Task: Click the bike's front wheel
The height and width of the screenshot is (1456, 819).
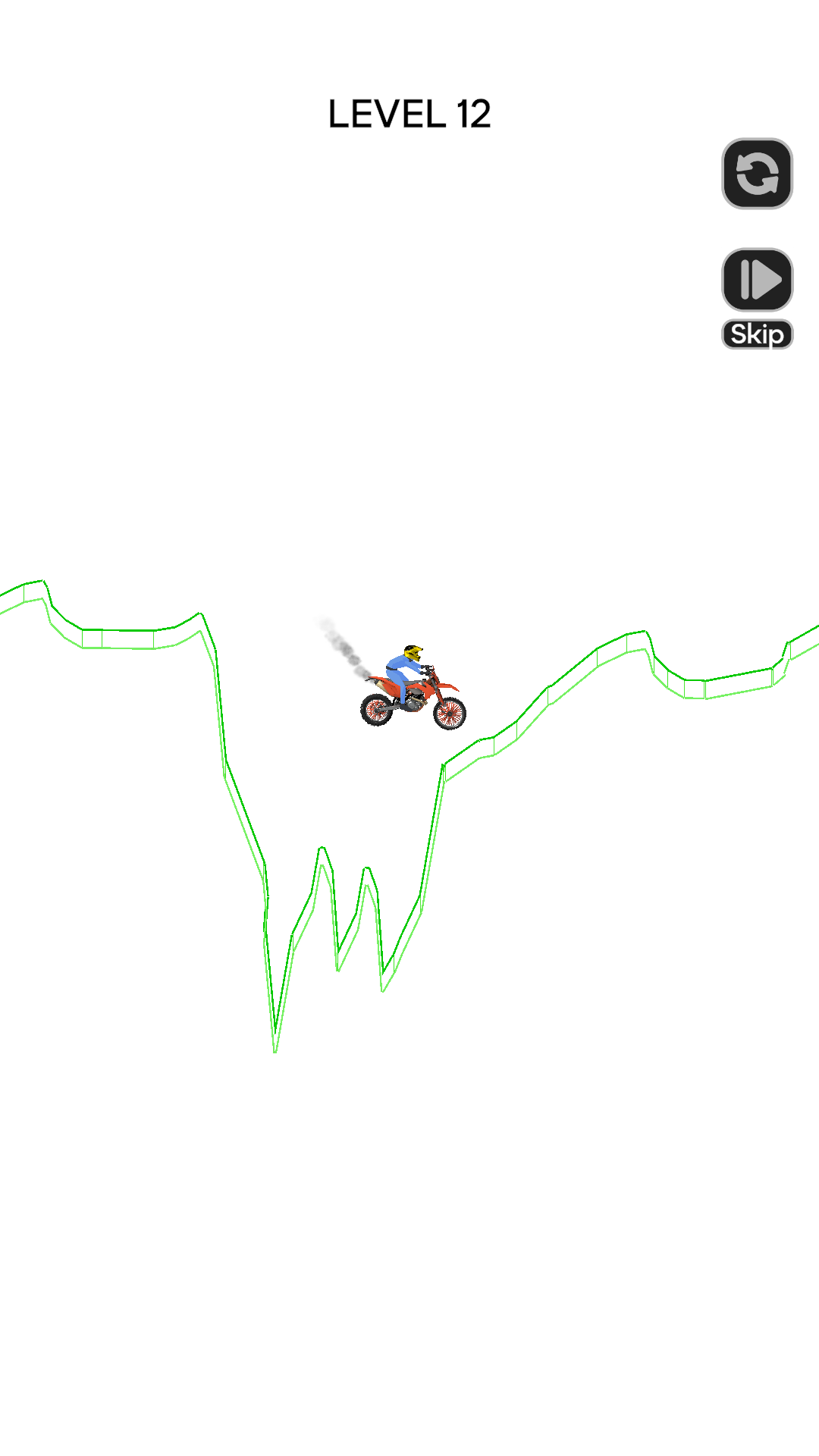Action: 450,713
